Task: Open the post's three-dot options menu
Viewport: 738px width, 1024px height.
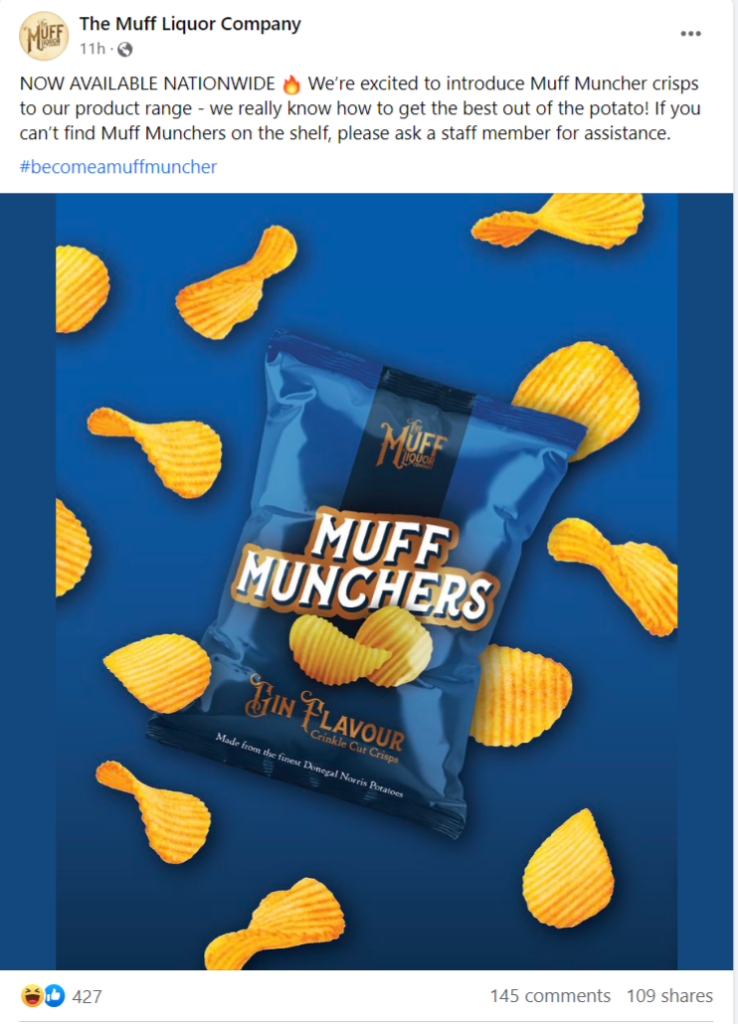Action: click(x=690, y=33)
